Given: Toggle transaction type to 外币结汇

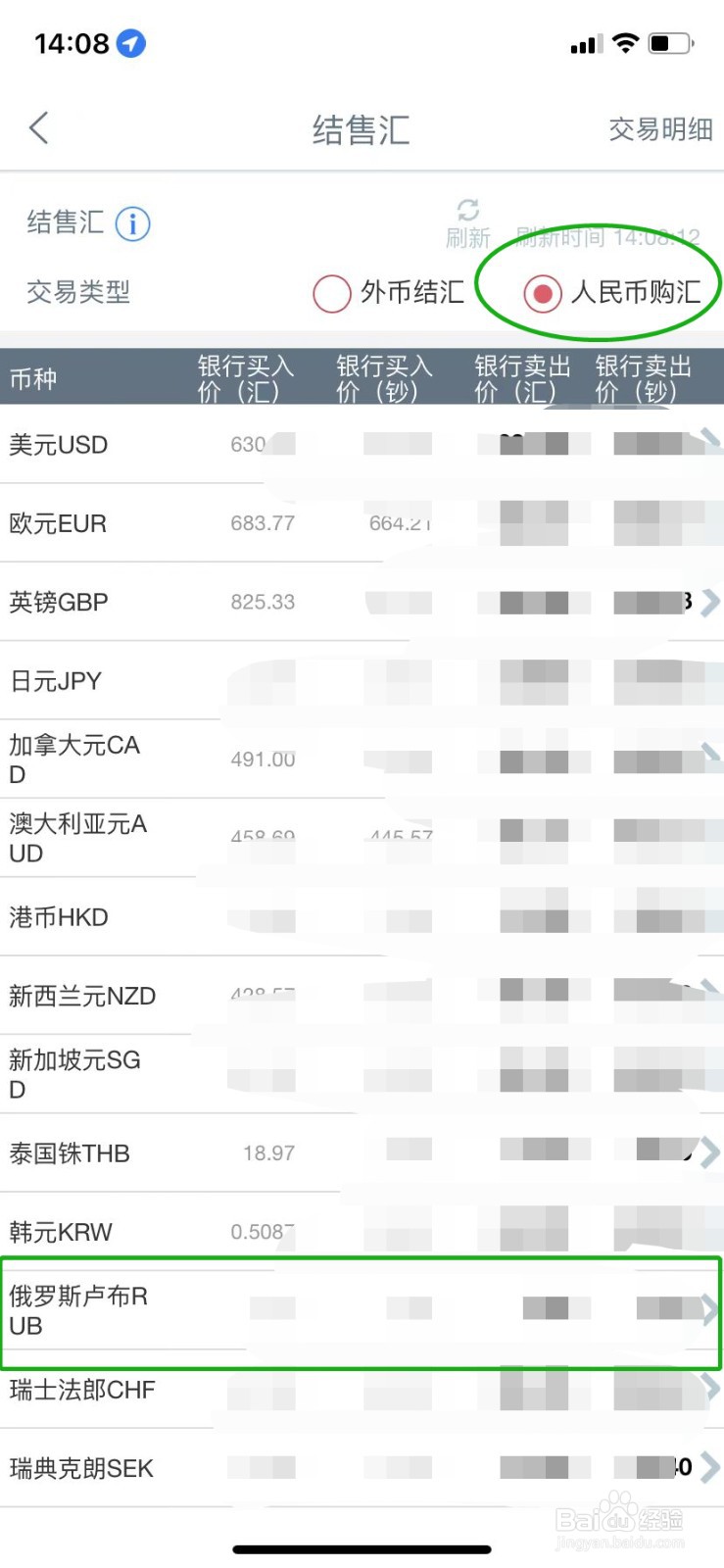Looking at the screenshot, I should (332, 293).
